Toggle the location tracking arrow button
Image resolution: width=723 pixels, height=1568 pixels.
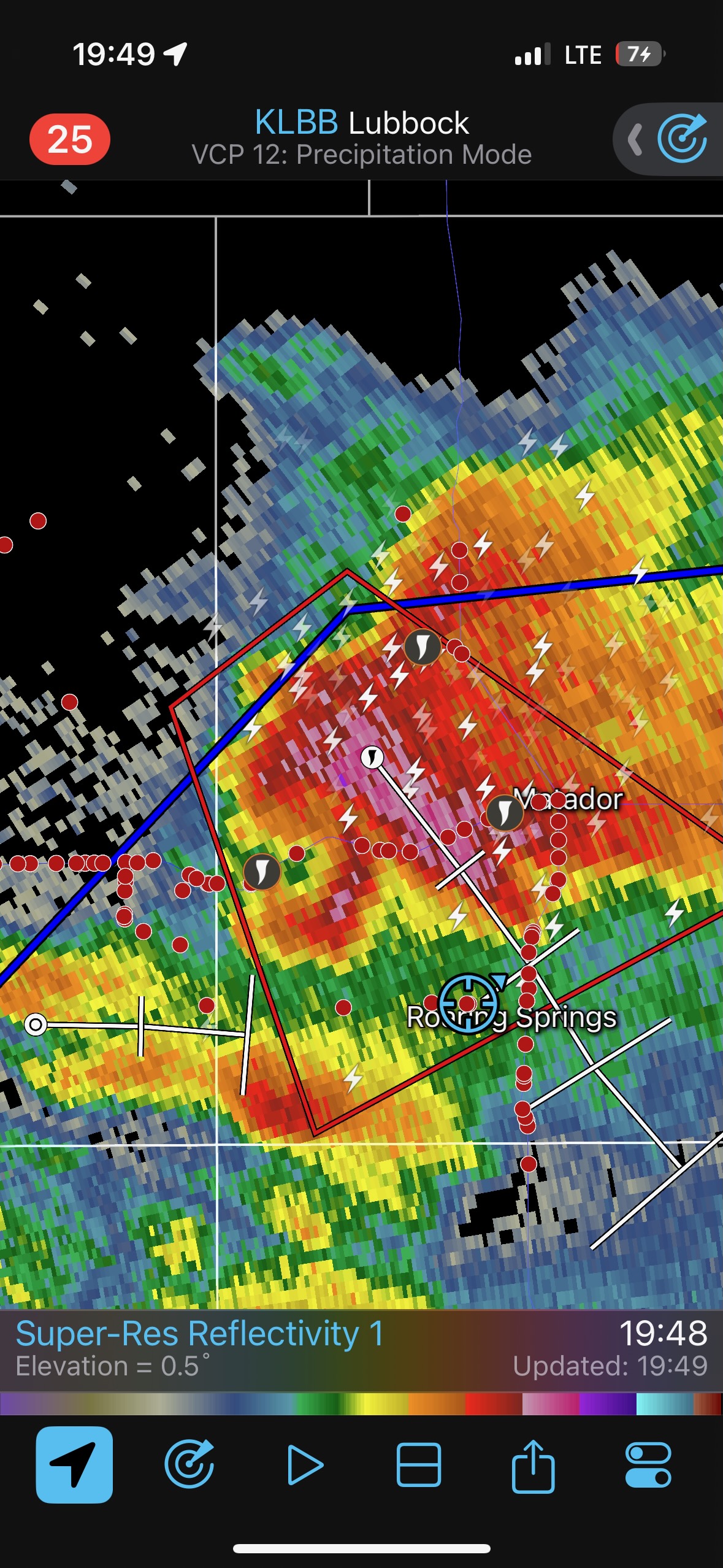pyautogui.click(x=74, y=1465)
